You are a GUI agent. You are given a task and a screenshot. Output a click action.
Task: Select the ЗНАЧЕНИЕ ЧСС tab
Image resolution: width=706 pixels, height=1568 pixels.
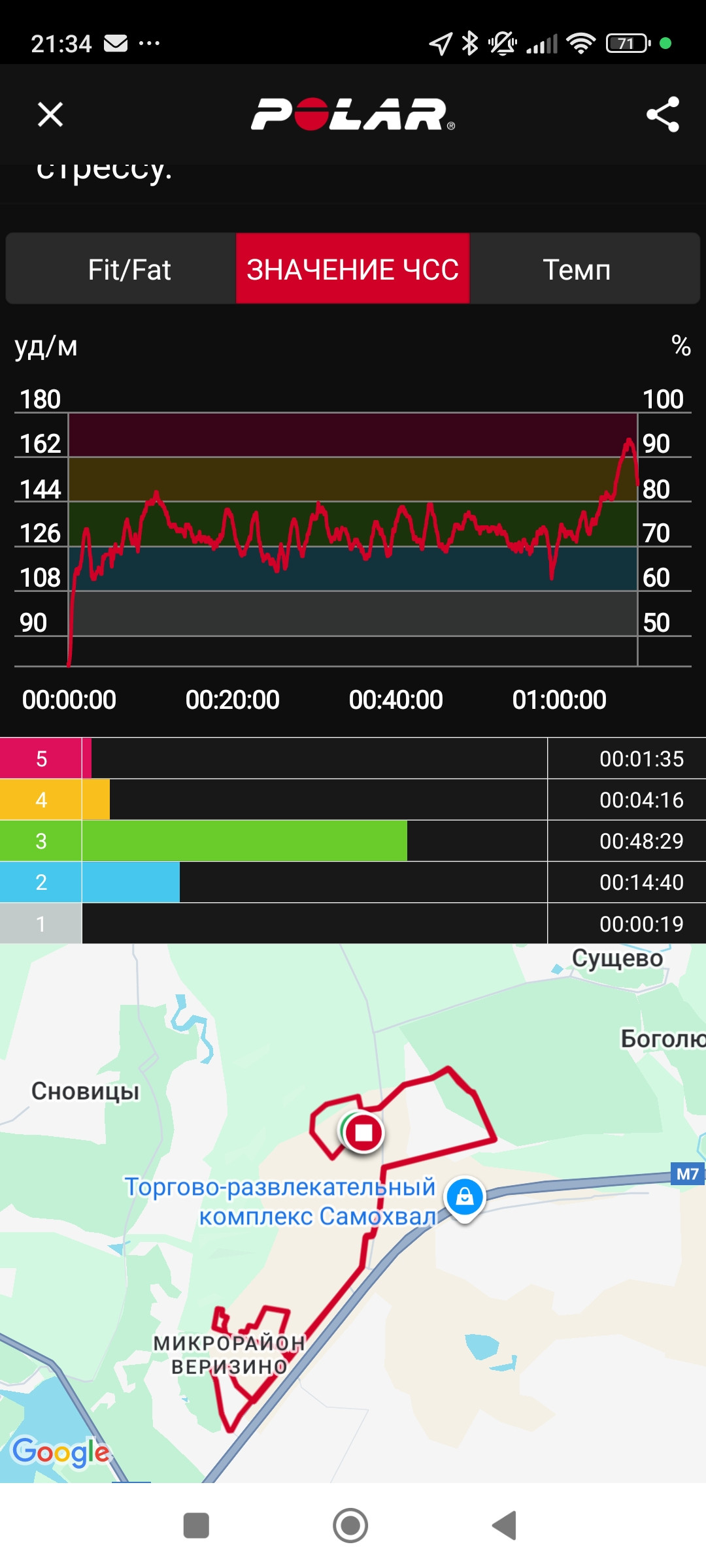[x=353, y=269]
